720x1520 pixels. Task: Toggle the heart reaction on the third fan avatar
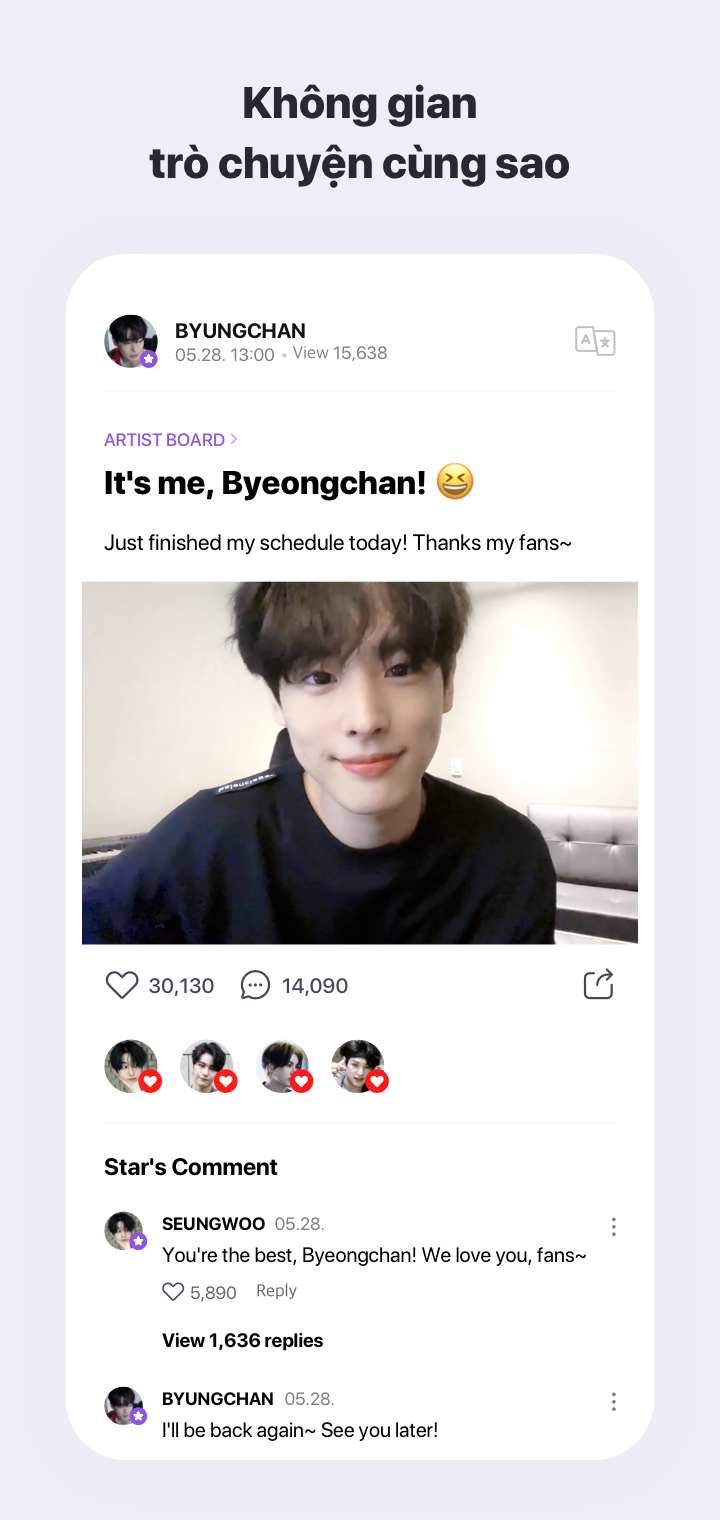pyautogui.click(x=301, y=1081)
